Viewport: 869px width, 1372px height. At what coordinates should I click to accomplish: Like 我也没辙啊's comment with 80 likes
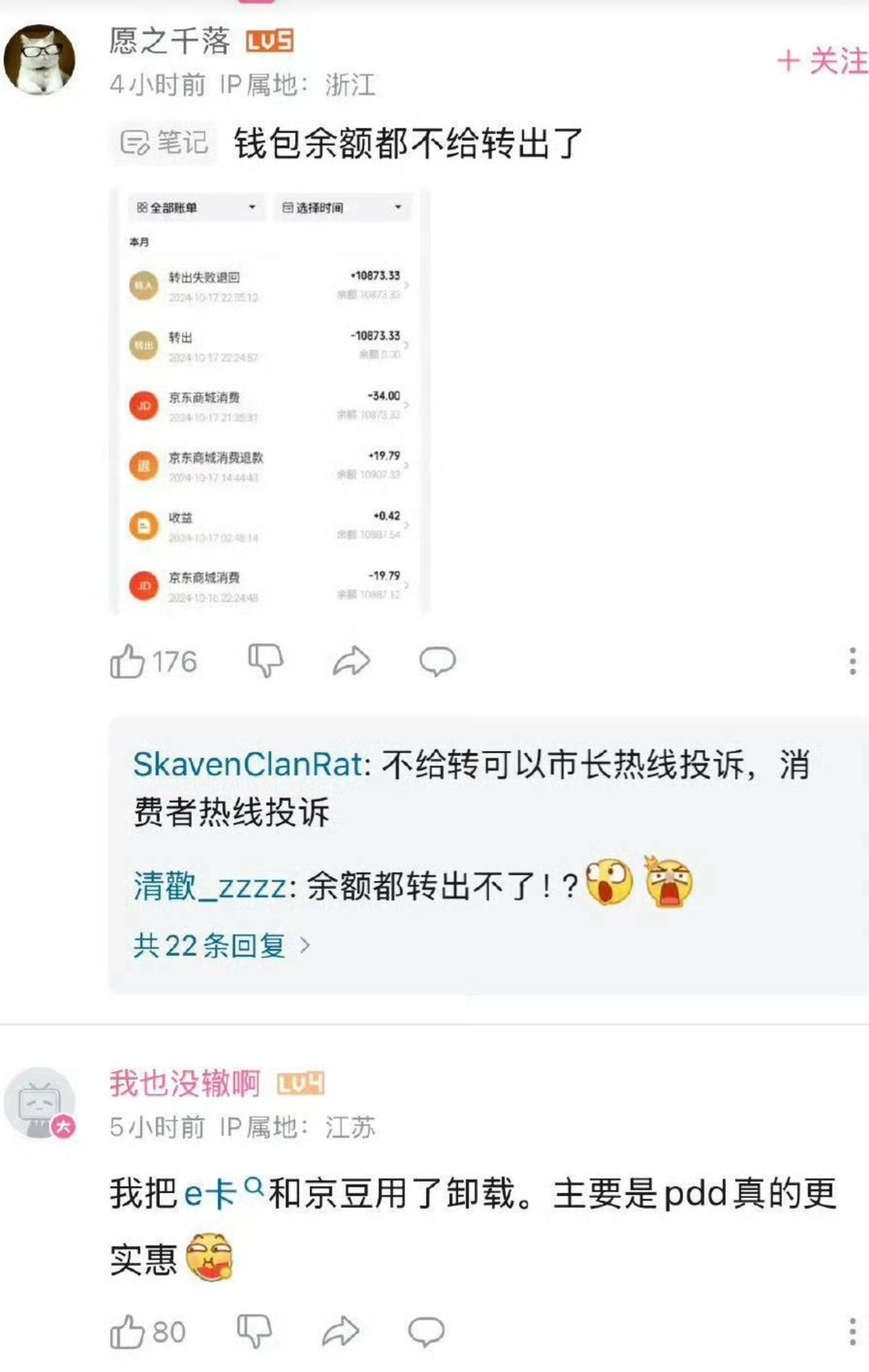127,1331
